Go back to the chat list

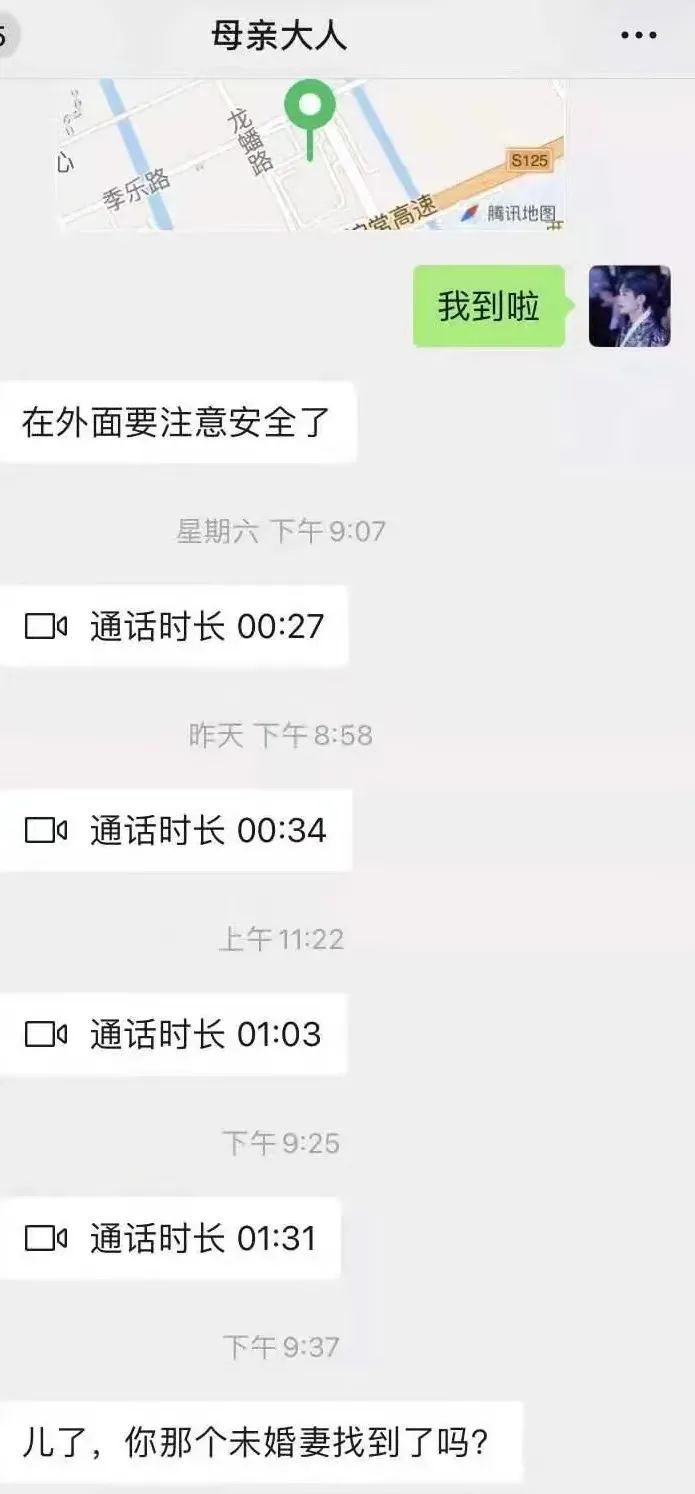coord(6,36)
